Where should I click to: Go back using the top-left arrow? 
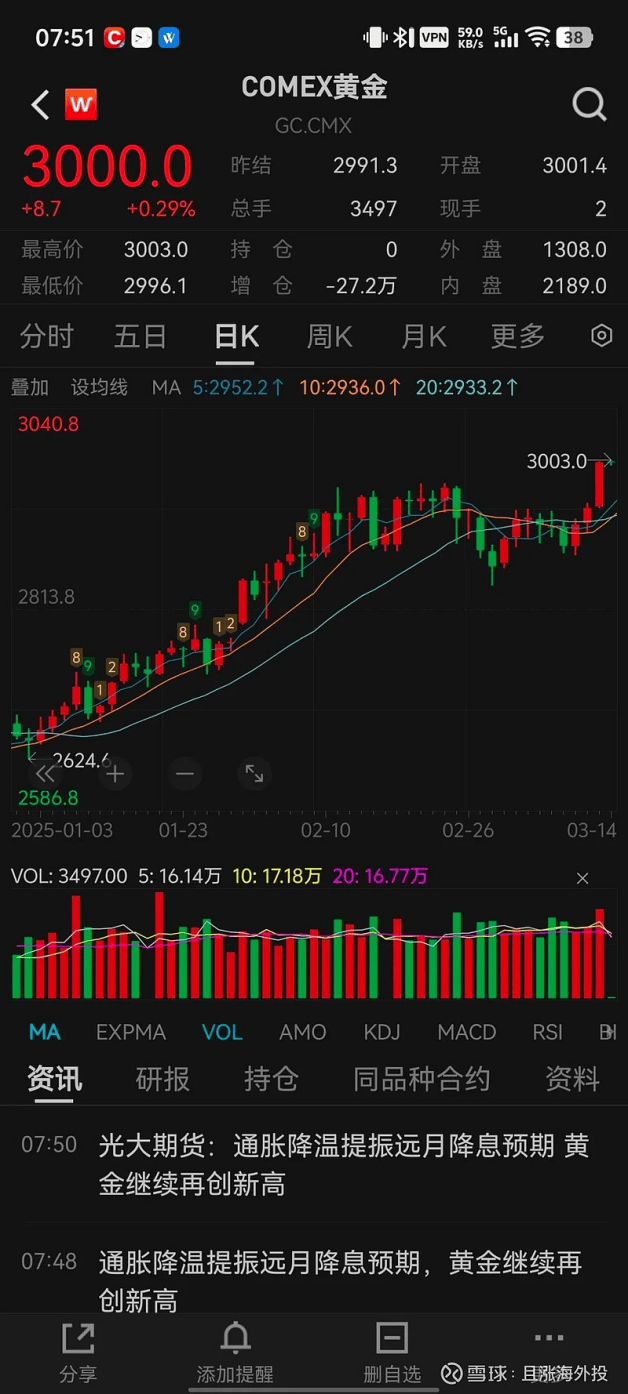40,104
